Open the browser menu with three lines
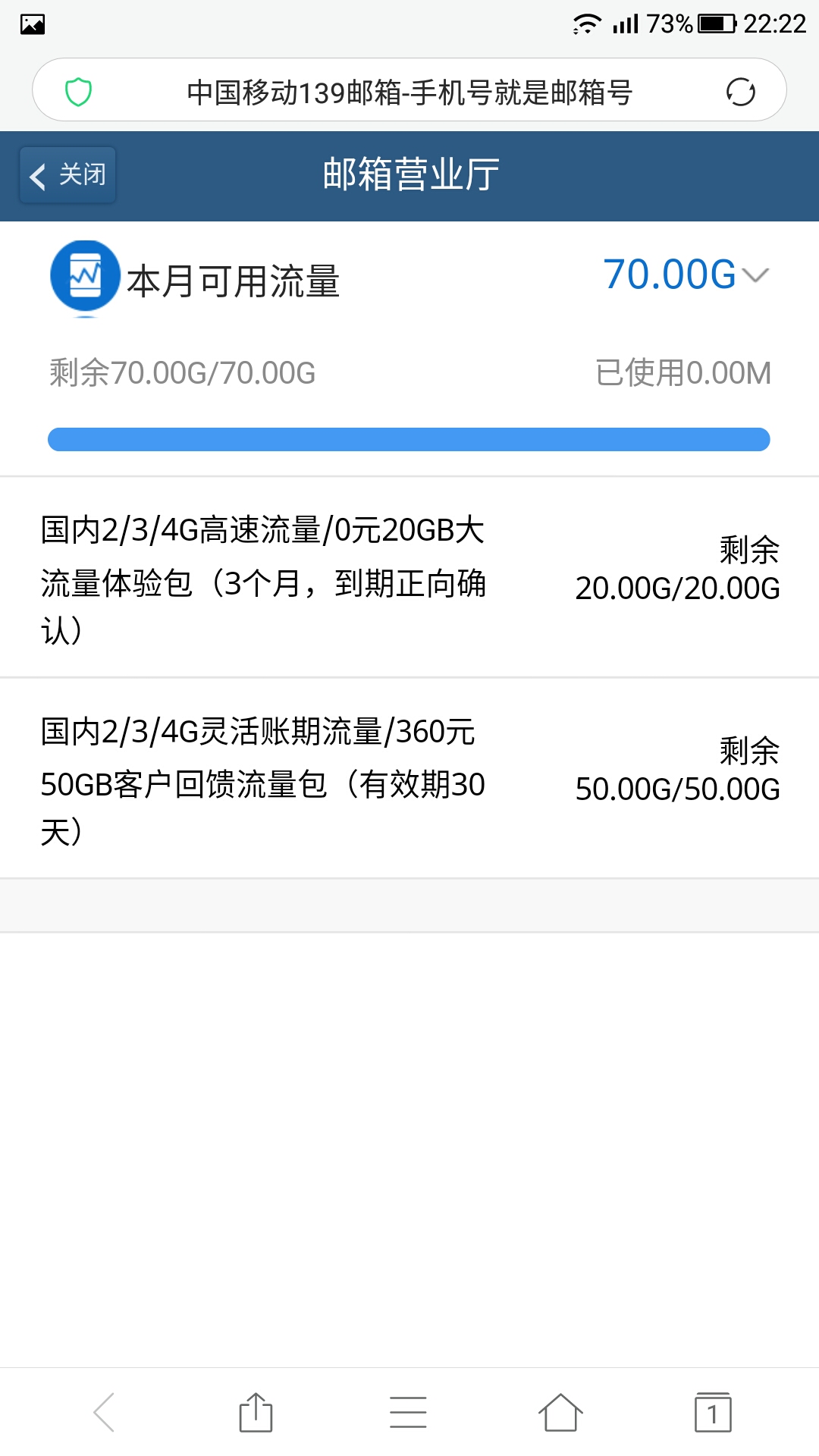Screen dimensions: 819x1456 pos(408,1412)
